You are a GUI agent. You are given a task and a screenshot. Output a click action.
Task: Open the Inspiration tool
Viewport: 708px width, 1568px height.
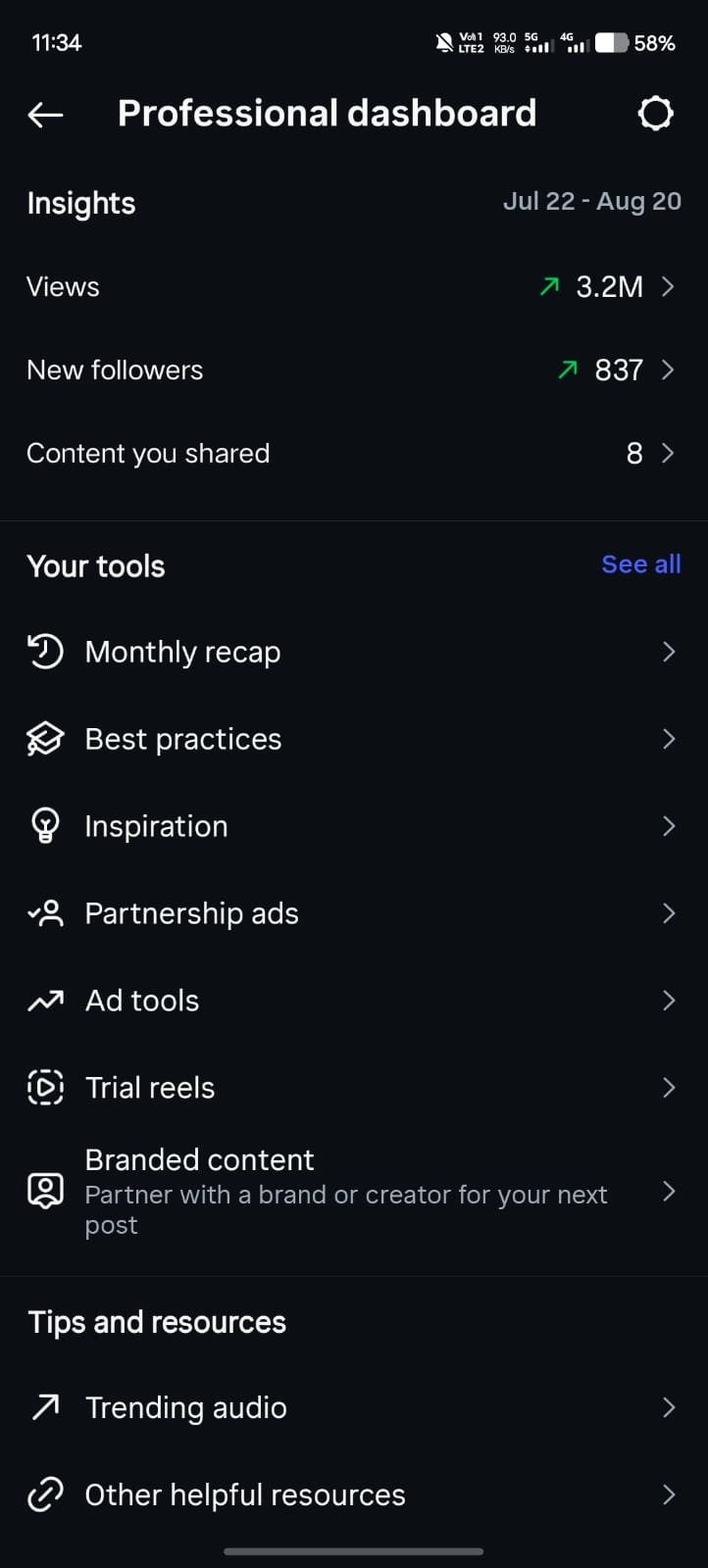pyautogui.click(x=354, y=826)
